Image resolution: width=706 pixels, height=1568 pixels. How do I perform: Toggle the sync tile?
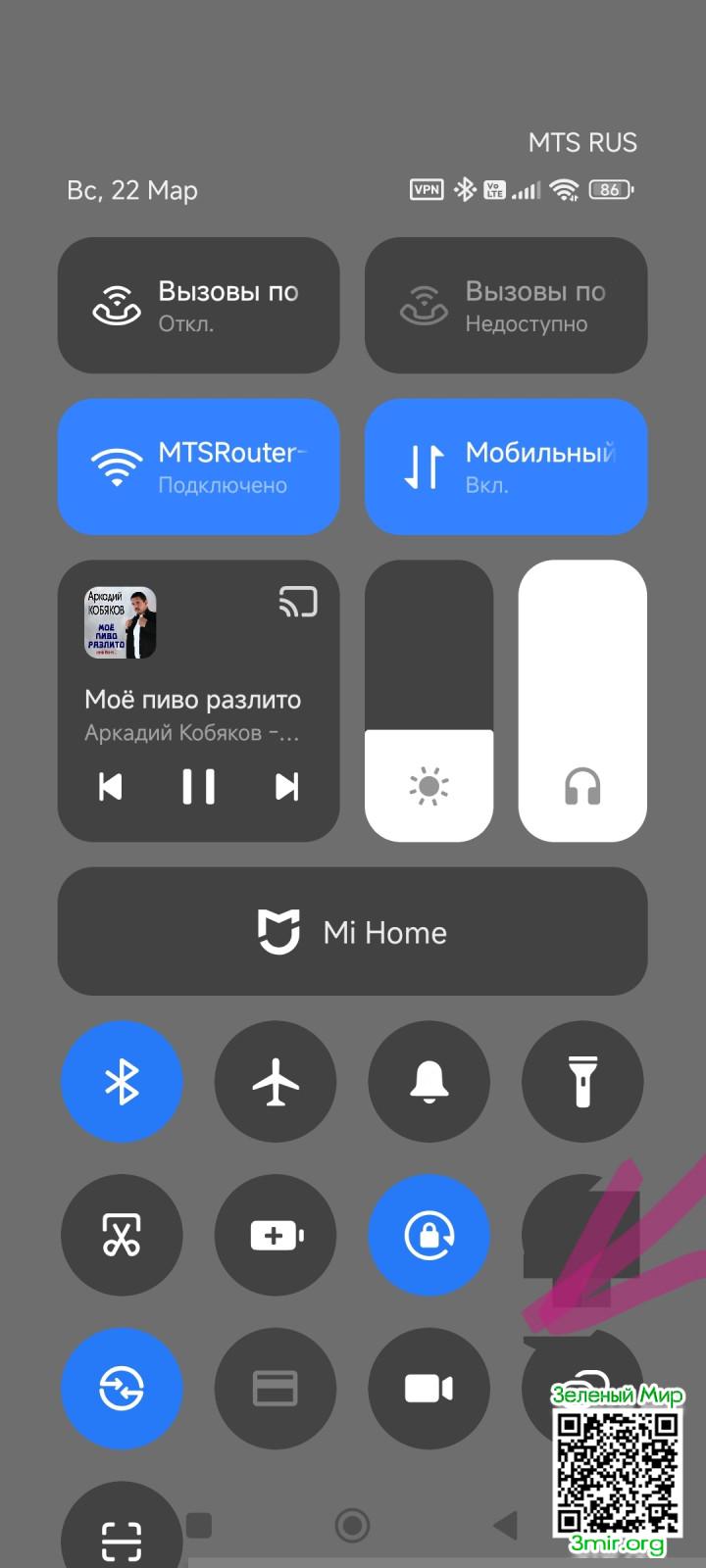coord(122,1388)
